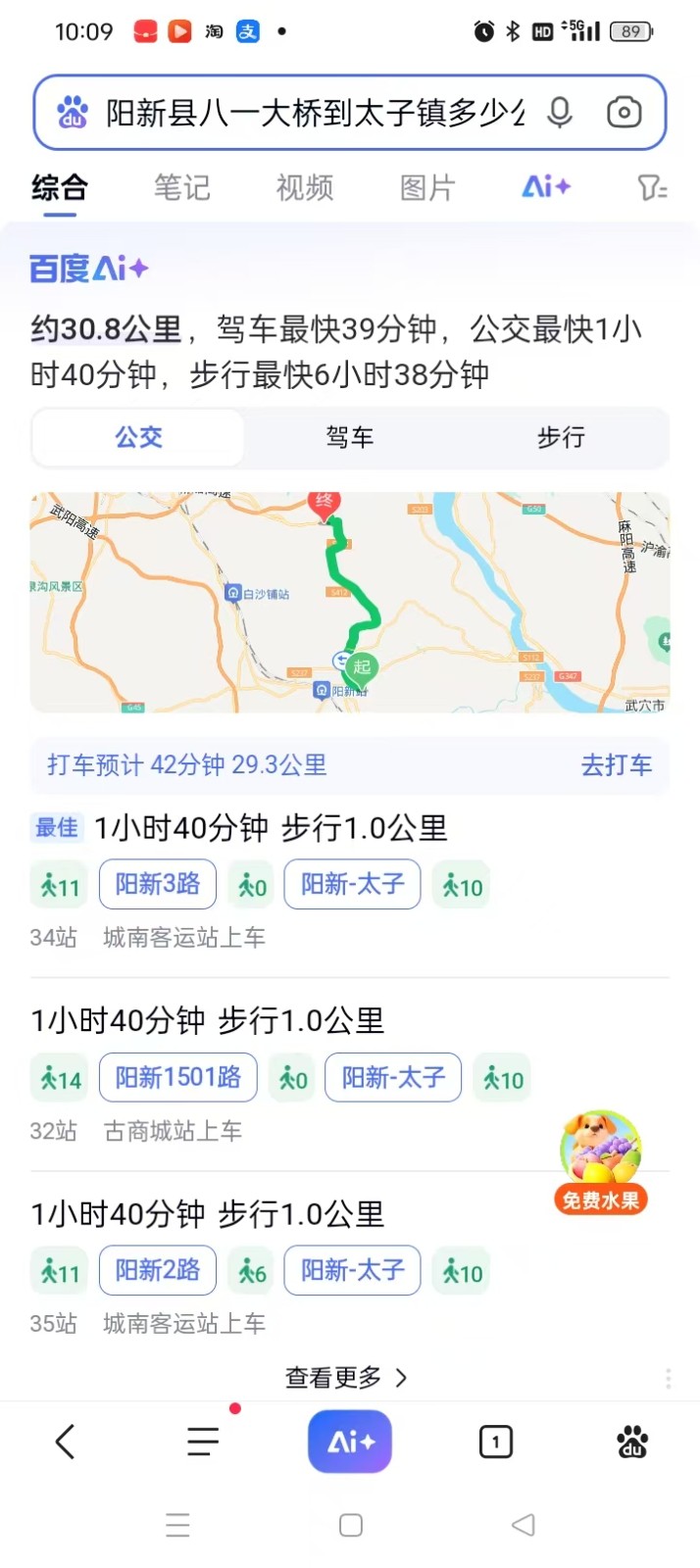
Task: Open the Ai+ top tab
Action: pyautogui.click(x=545, y=186)
